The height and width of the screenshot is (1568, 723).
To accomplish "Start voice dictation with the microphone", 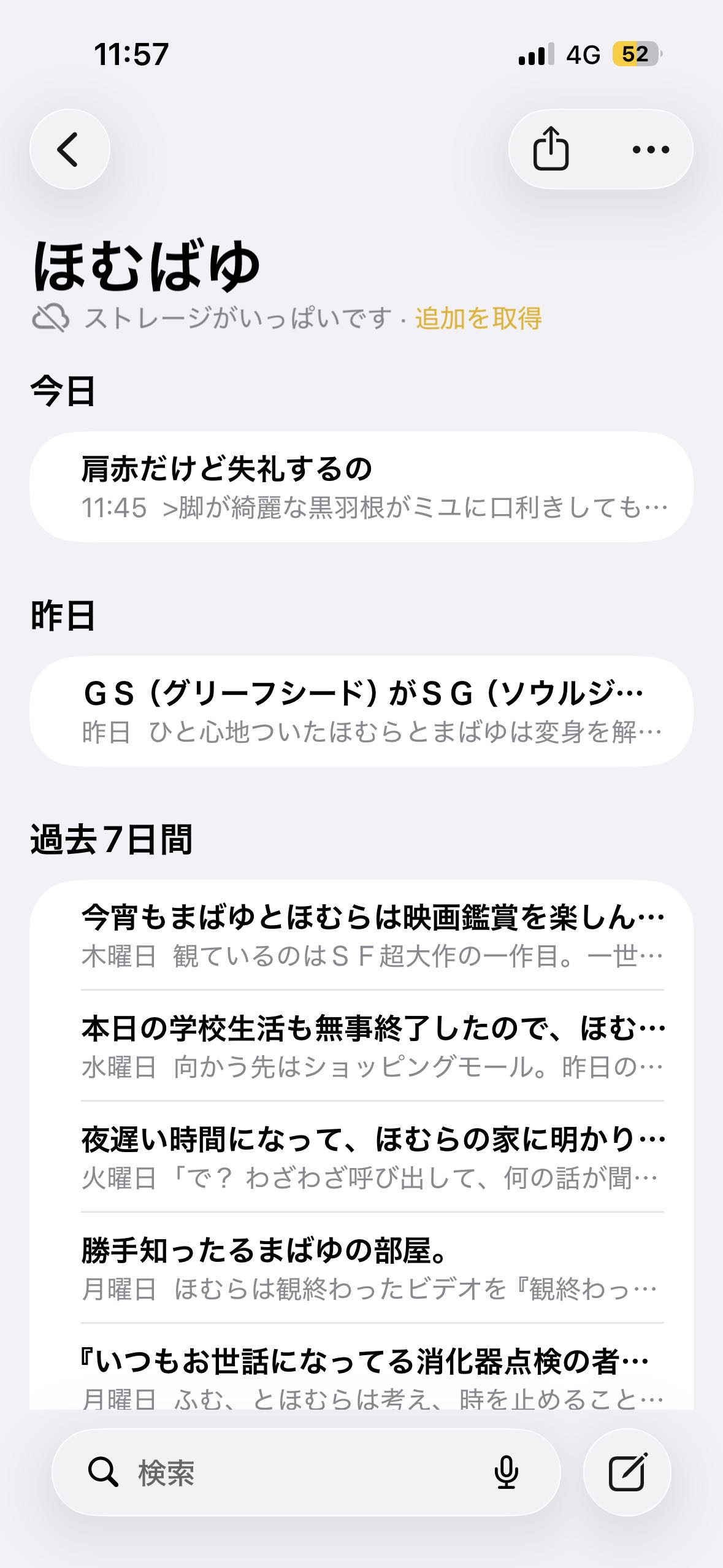I will 507,1472.
